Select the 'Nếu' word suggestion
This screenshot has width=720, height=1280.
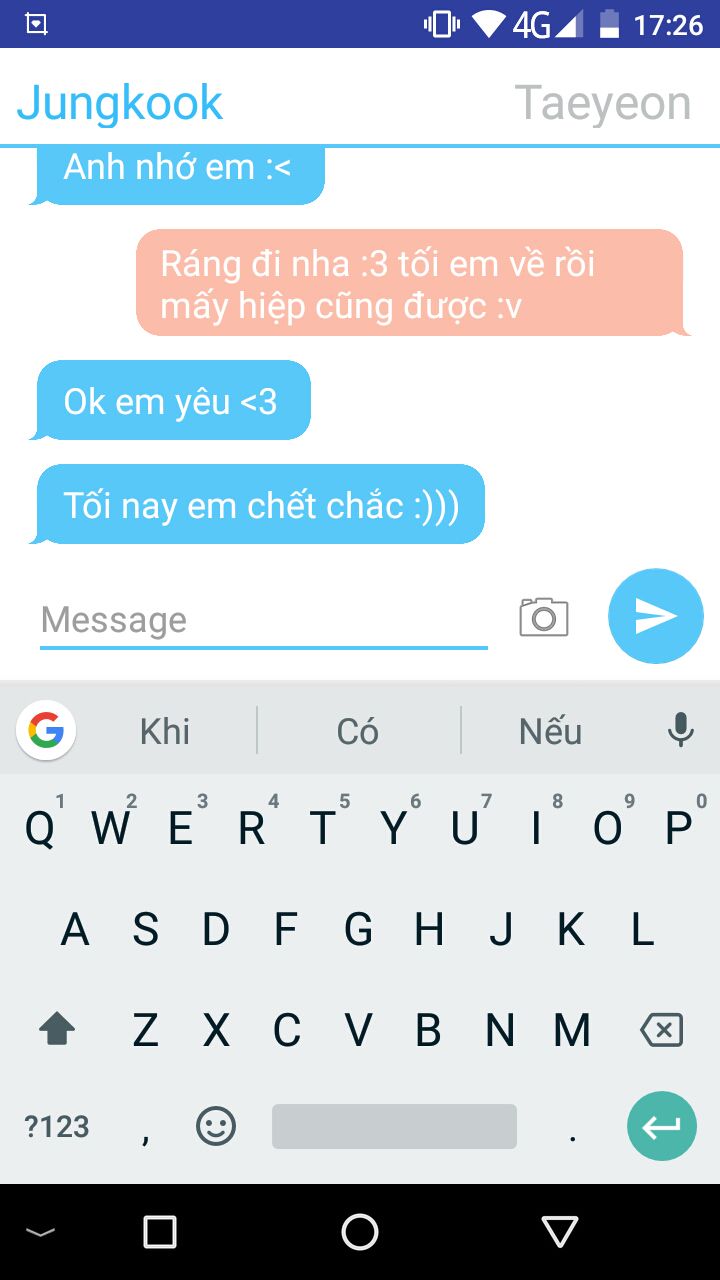click(550, 731)
